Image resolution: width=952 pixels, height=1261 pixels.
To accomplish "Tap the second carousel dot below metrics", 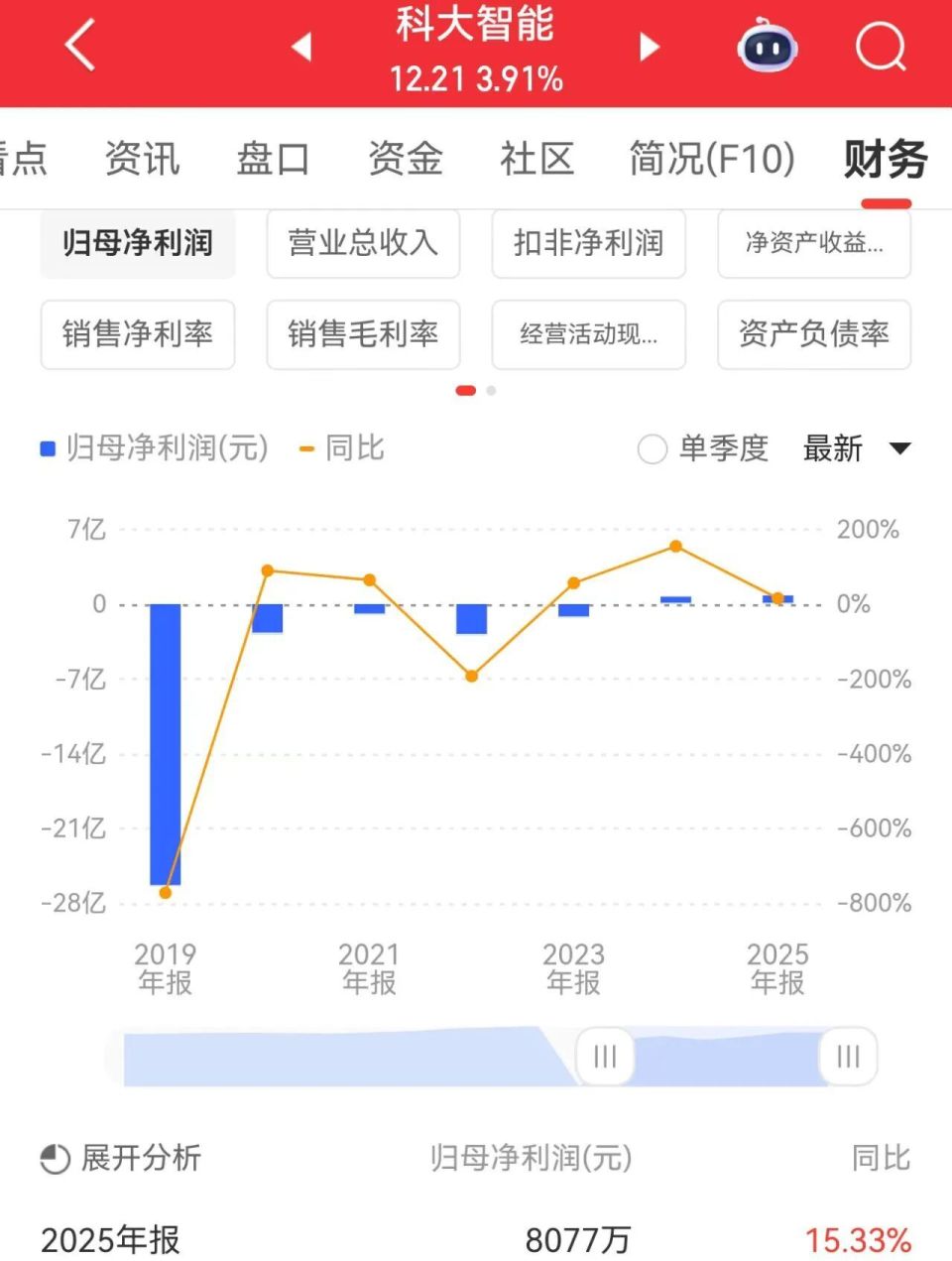I will pos(490,391).
